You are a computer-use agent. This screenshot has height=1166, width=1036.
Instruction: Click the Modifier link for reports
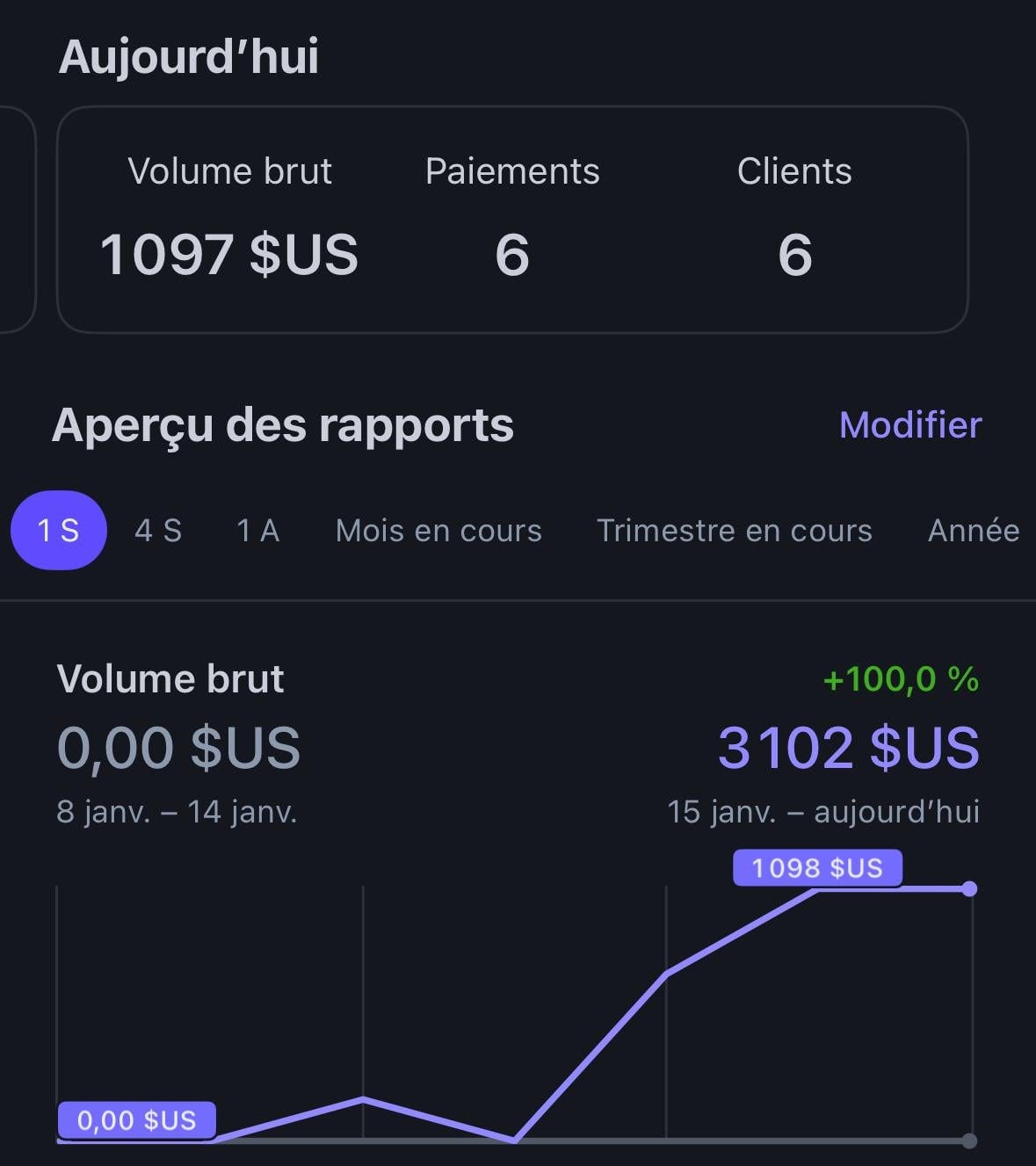click(910, 425)
